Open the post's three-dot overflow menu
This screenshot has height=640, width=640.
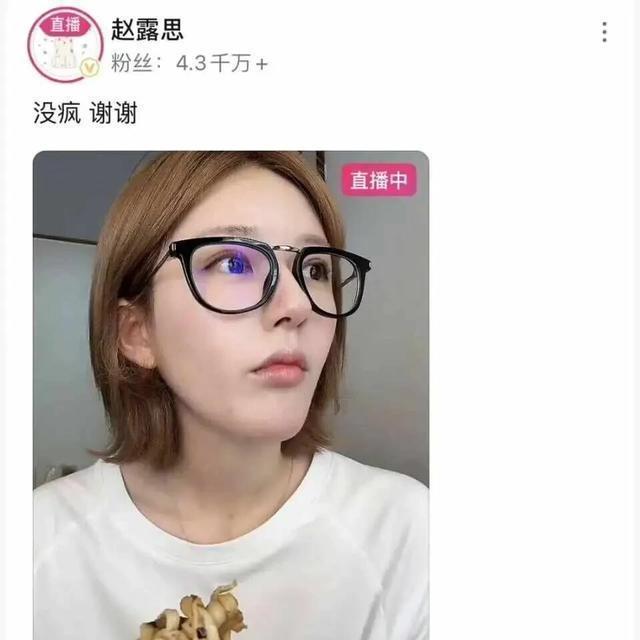click(x=604, y=32)
